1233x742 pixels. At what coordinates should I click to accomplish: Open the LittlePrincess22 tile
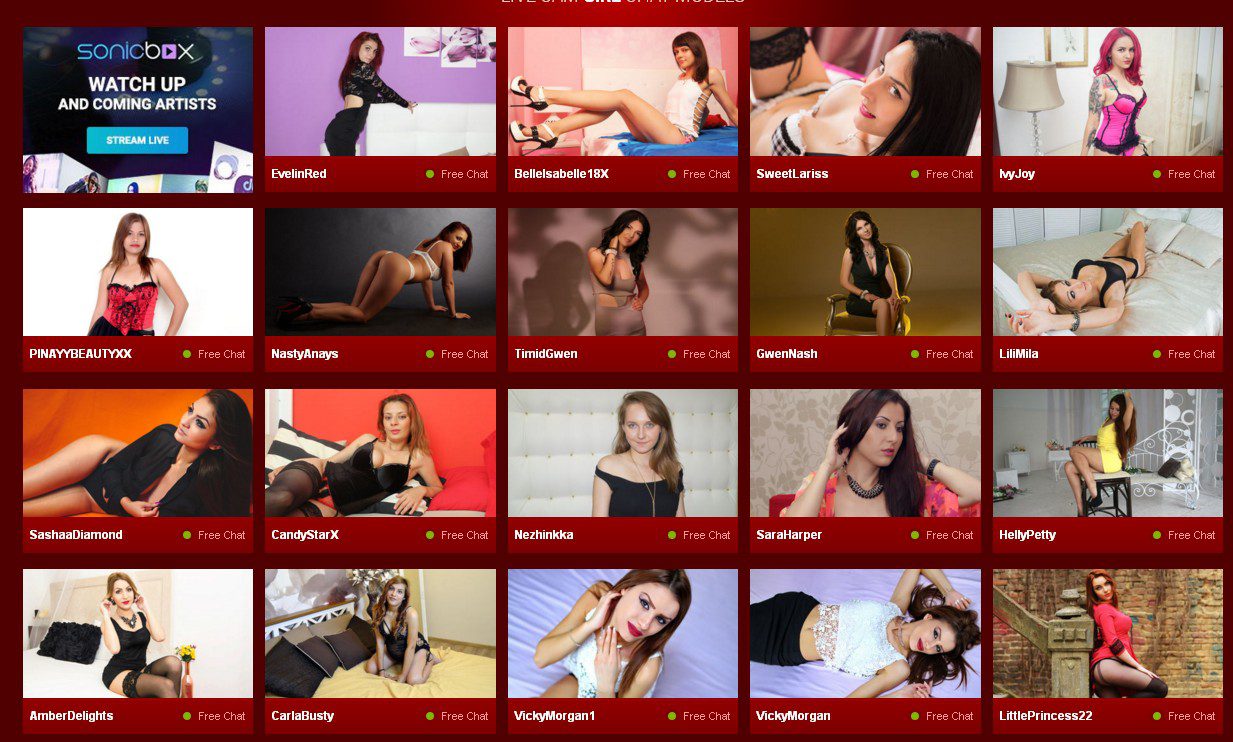point(1107,634)
